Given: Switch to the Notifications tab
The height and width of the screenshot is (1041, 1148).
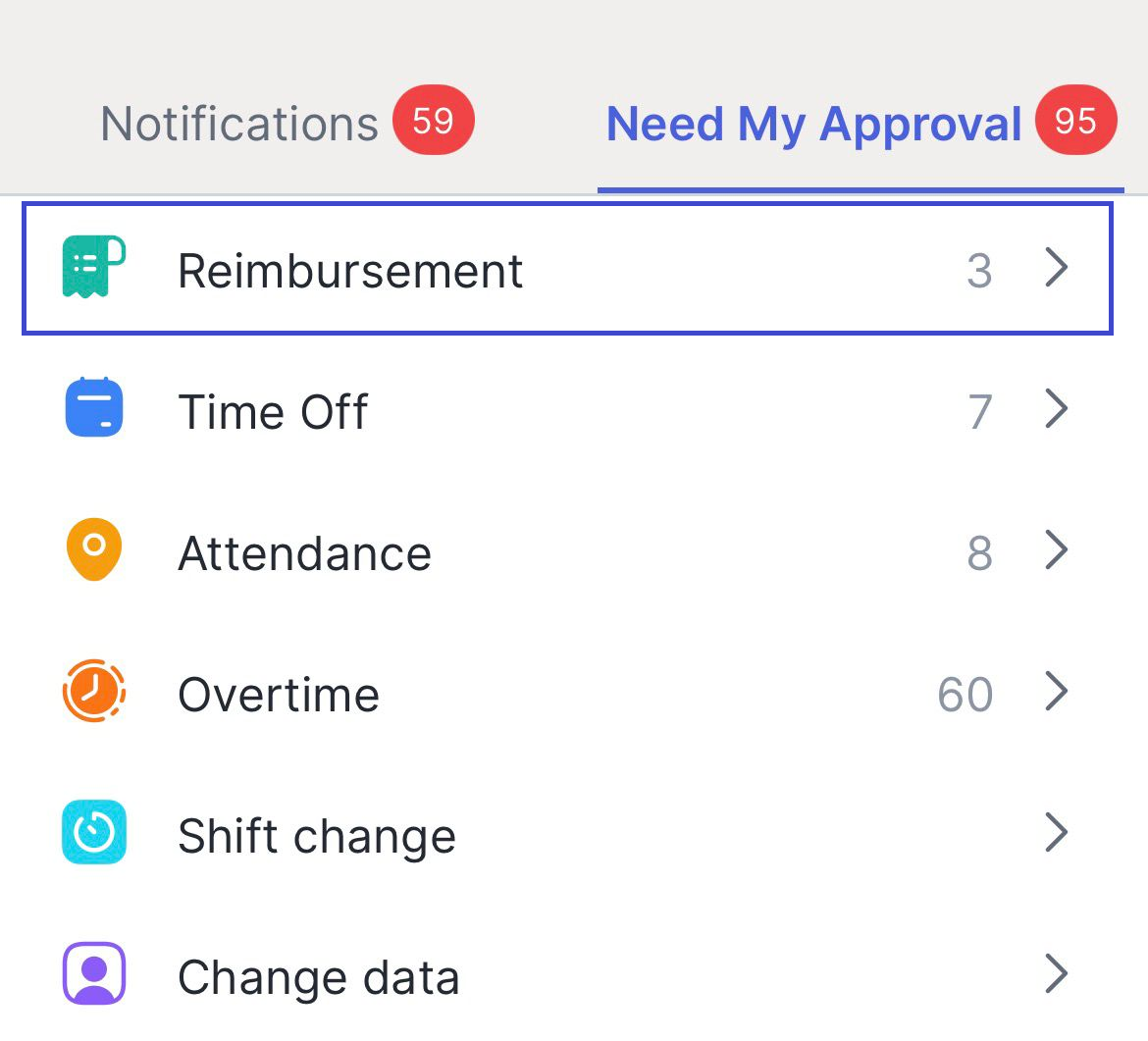Looking at the screenshot, I should click(x=240, y=124).
